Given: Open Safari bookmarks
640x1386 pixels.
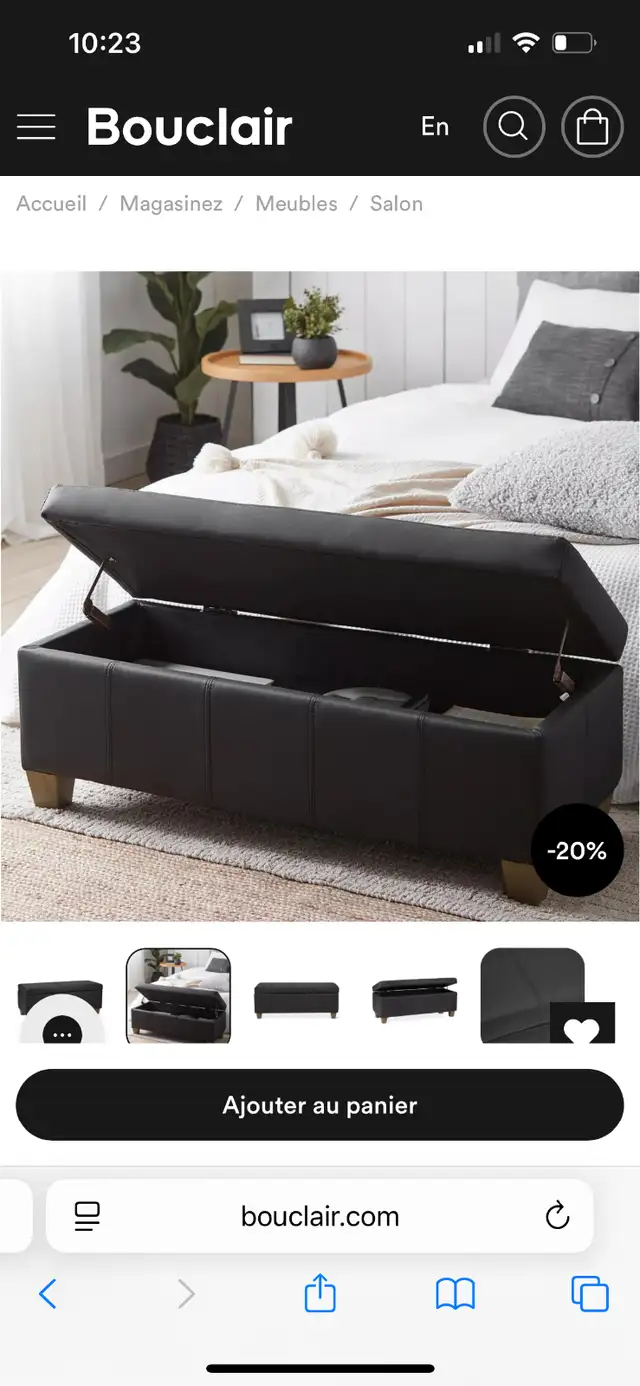Looking at the screenshot, I should [455, 1295].
